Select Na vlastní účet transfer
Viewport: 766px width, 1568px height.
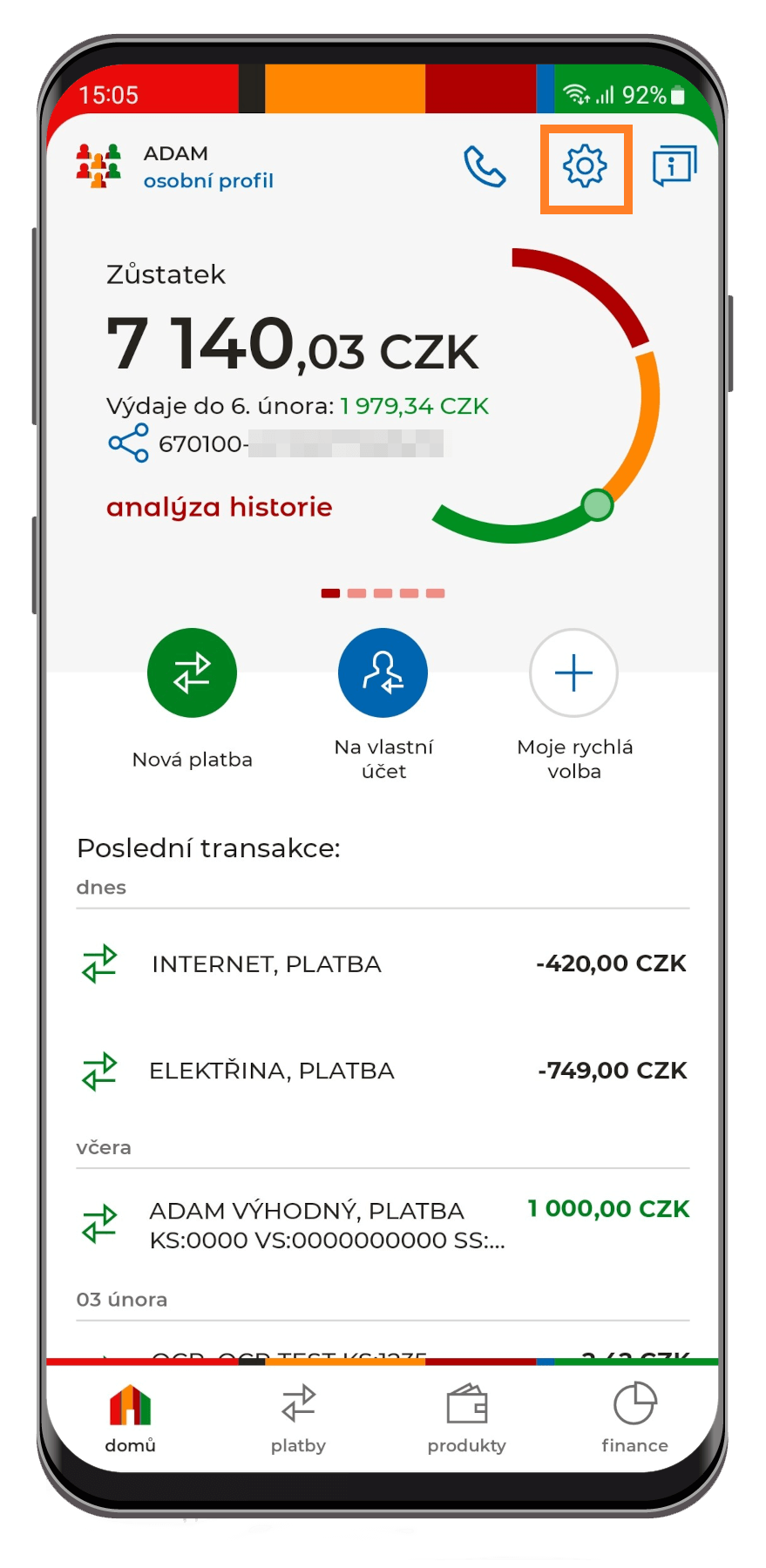tap(383, 673)
